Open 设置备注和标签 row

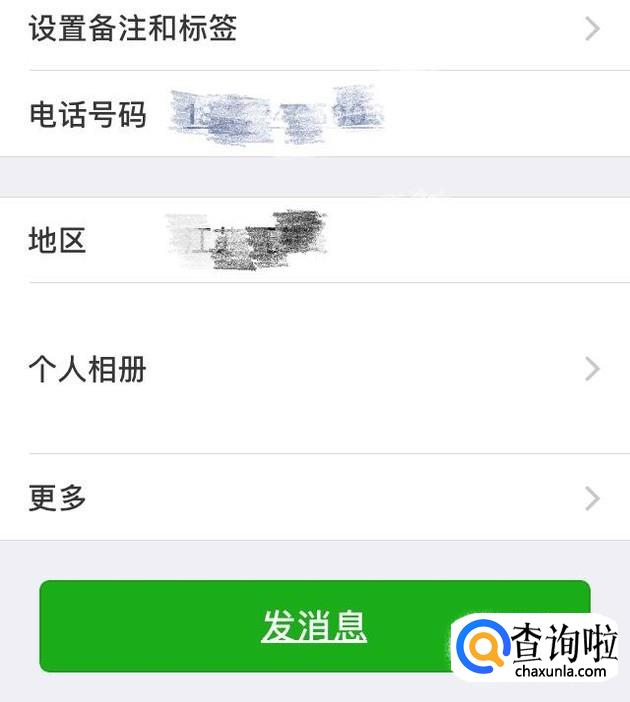[314, 30]
